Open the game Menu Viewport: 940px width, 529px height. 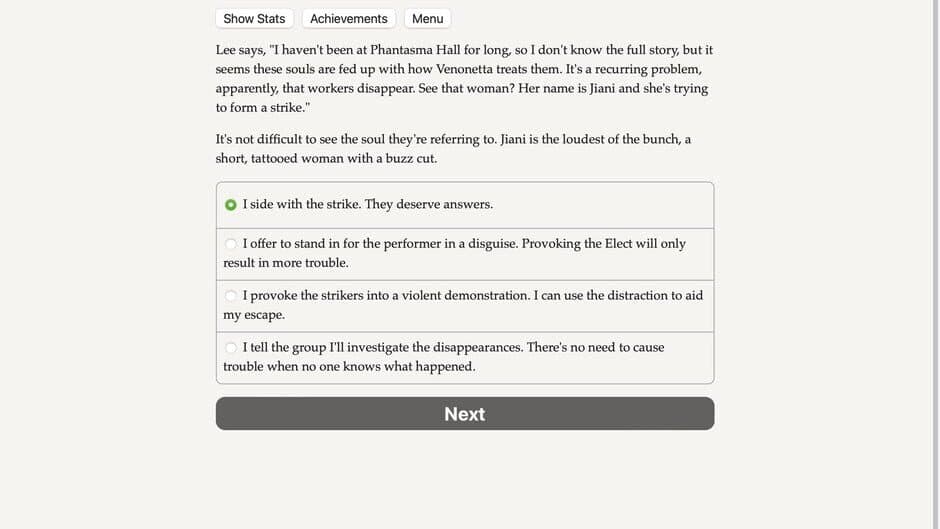point(427,19)
